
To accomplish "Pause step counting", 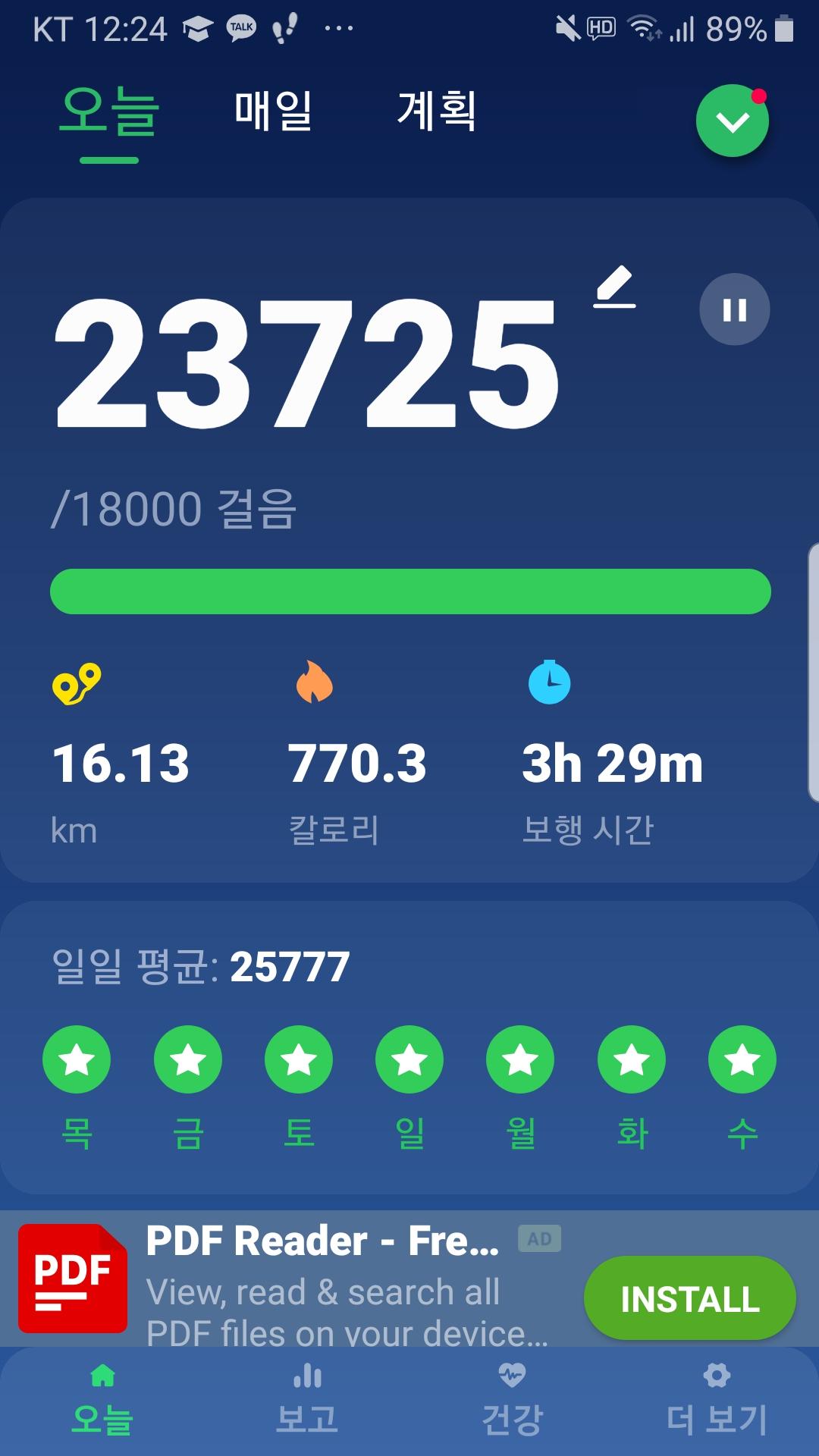I will 734,309.
